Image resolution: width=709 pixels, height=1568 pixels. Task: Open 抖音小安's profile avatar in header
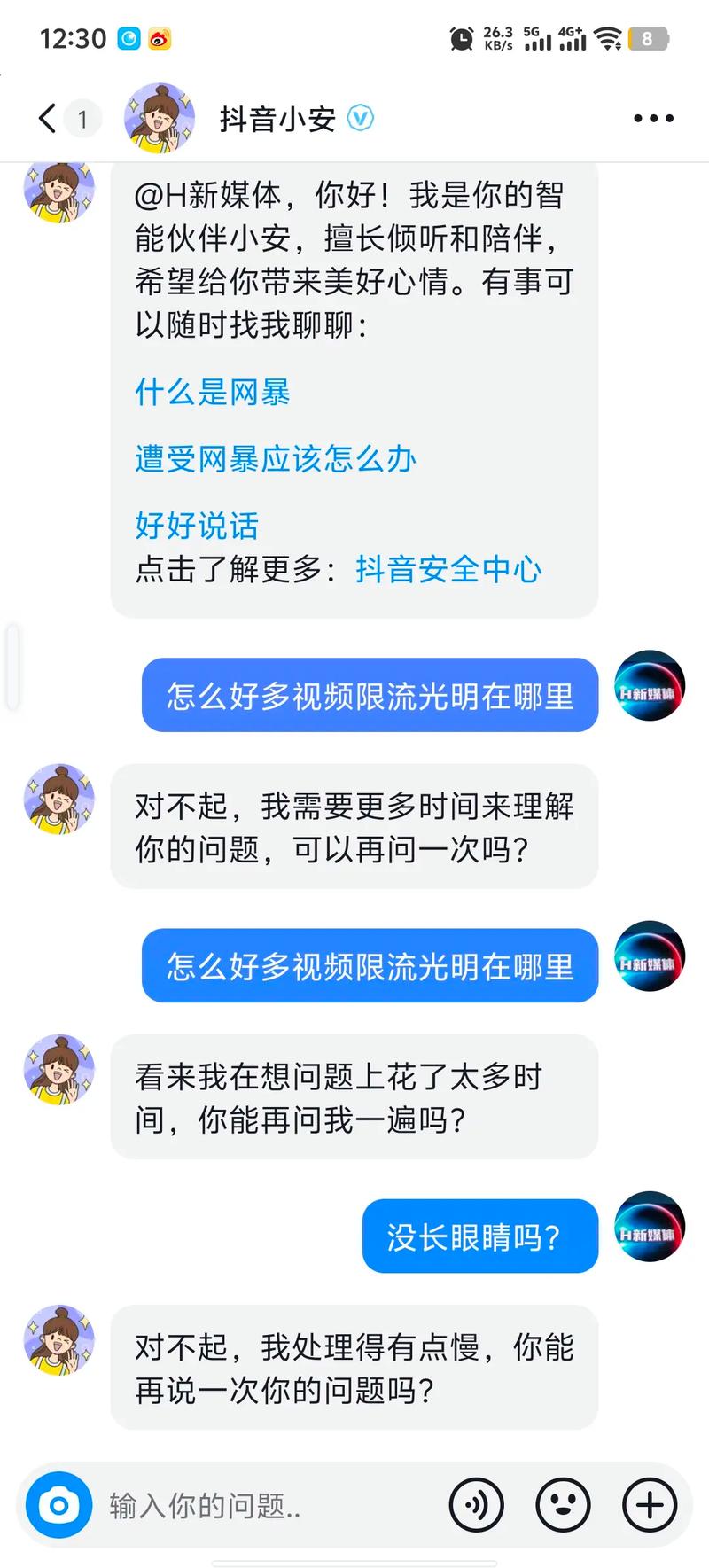[x=160, y=118]
